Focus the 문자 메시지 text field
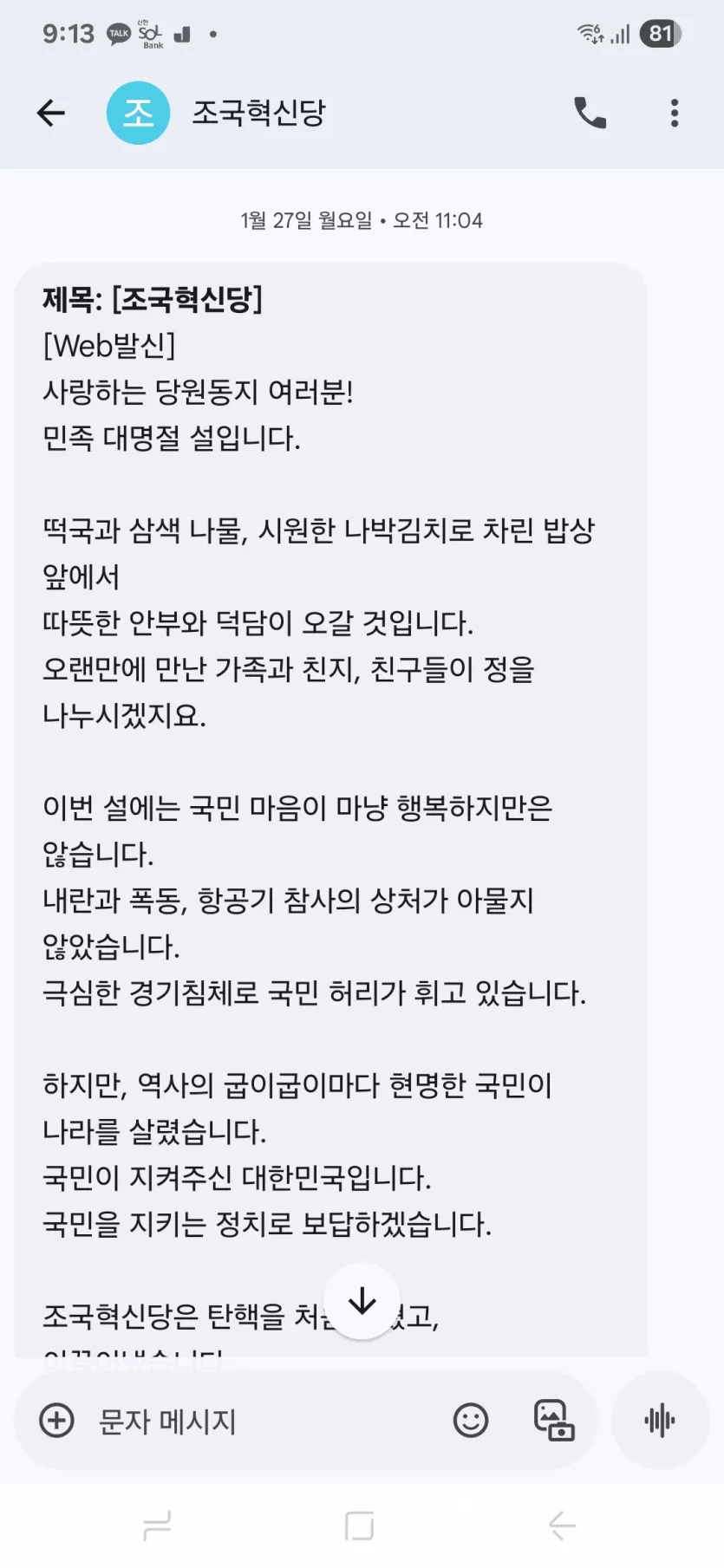Screen dimensions: 724x1568 tap(260, 1421)
